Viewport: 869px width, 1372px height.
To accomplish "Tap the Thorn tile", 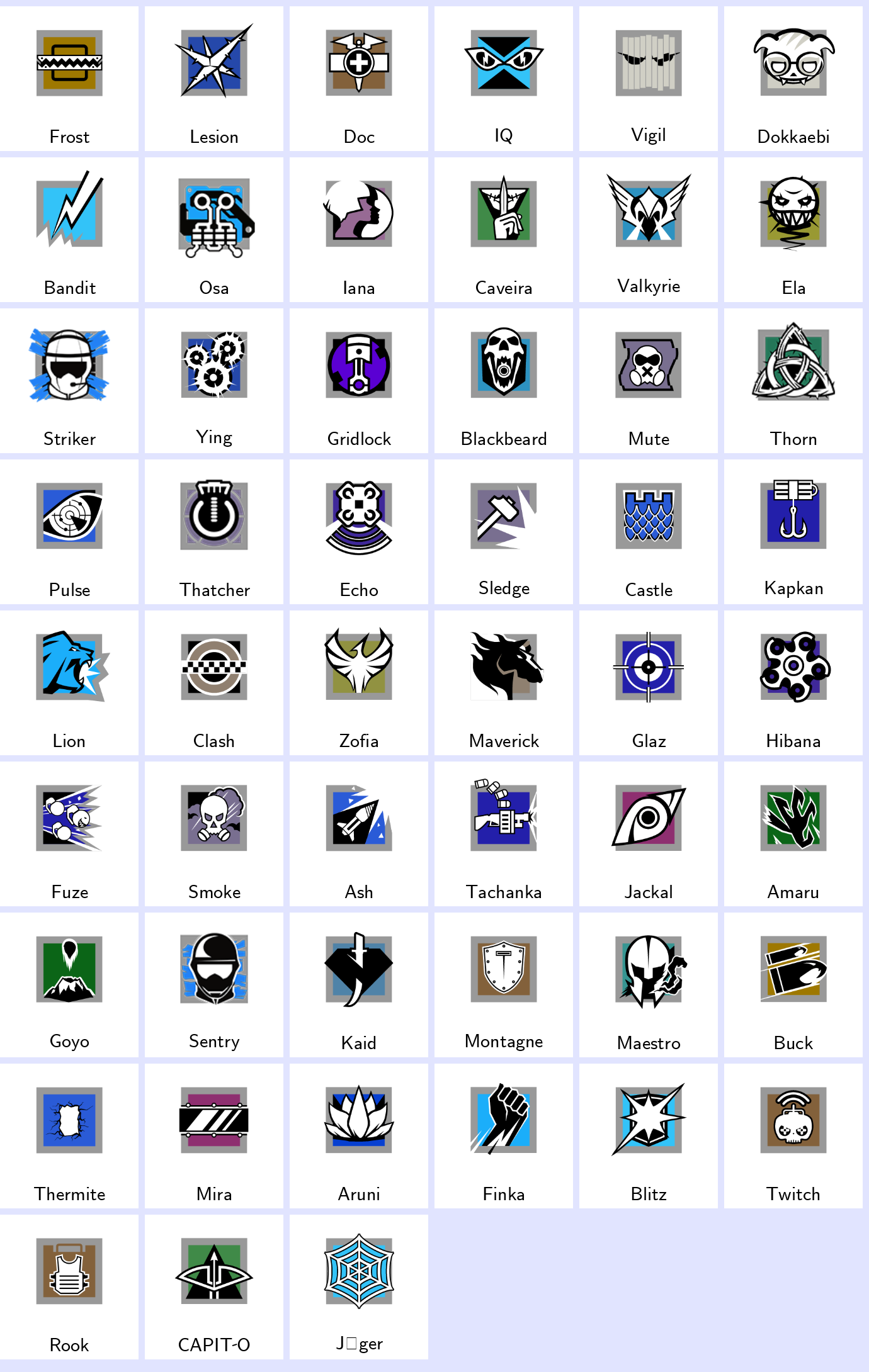I will tap(793, 381).
